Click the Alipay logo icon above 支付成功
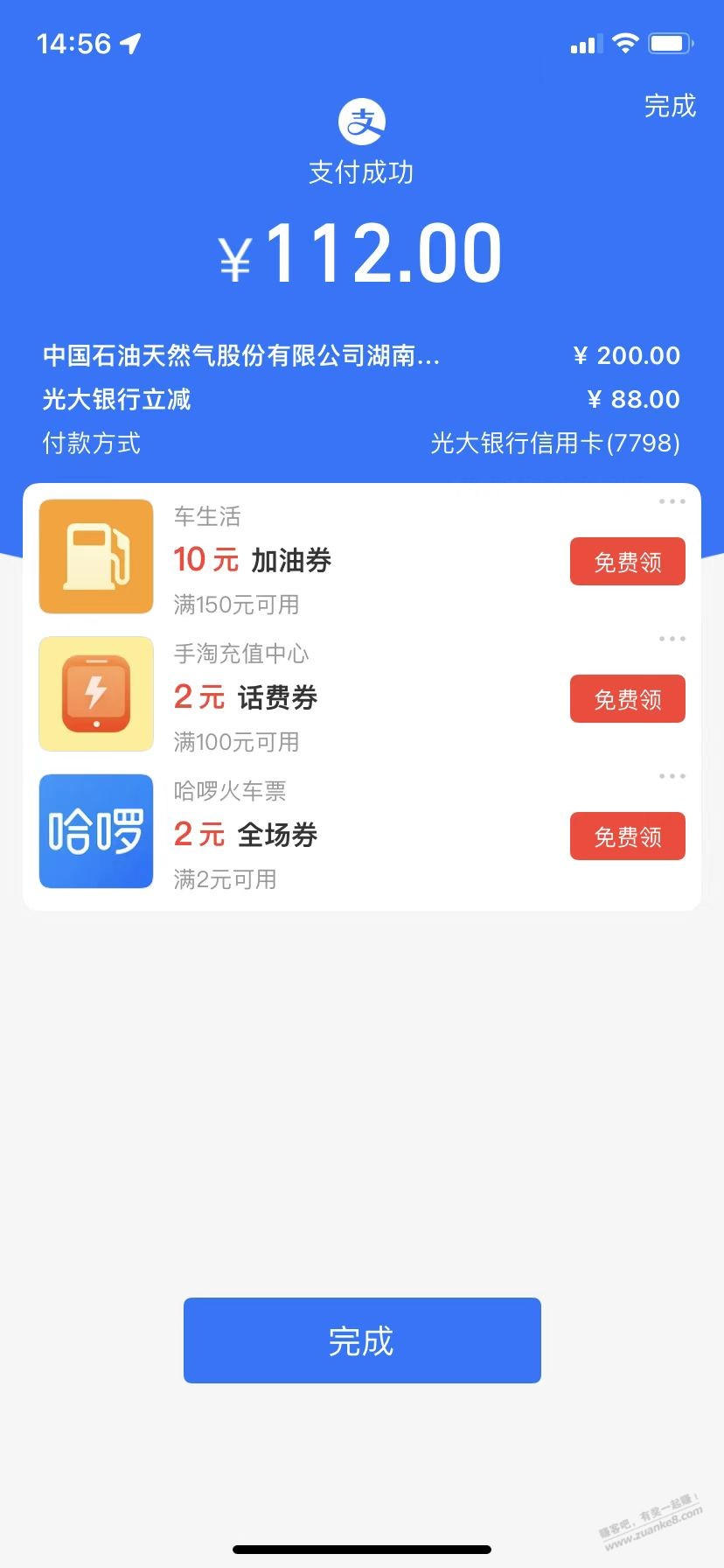This screenshot has height=1568, width=724. [x=361, y=120]
